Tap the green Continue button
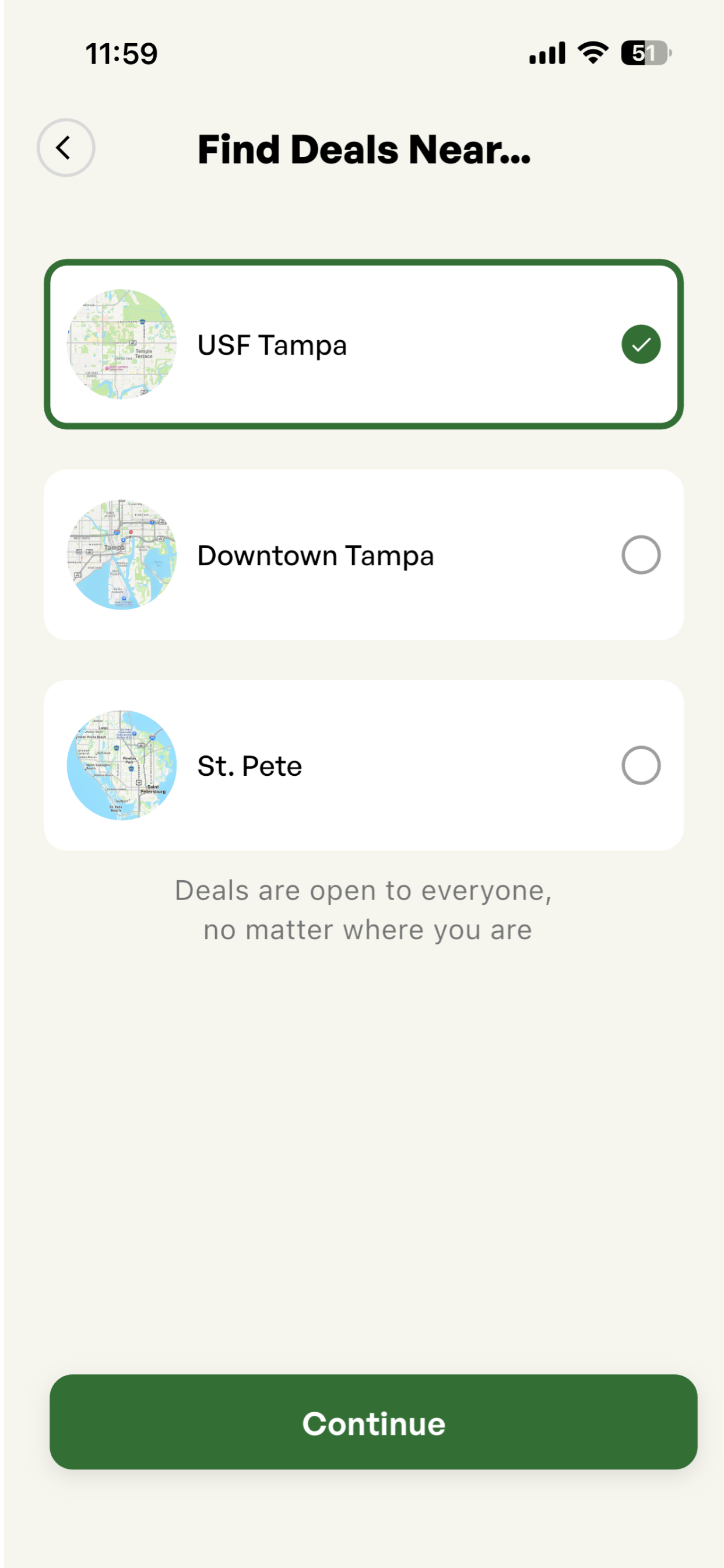Viewport: 724px width, 1568px height. (374, 1423)
